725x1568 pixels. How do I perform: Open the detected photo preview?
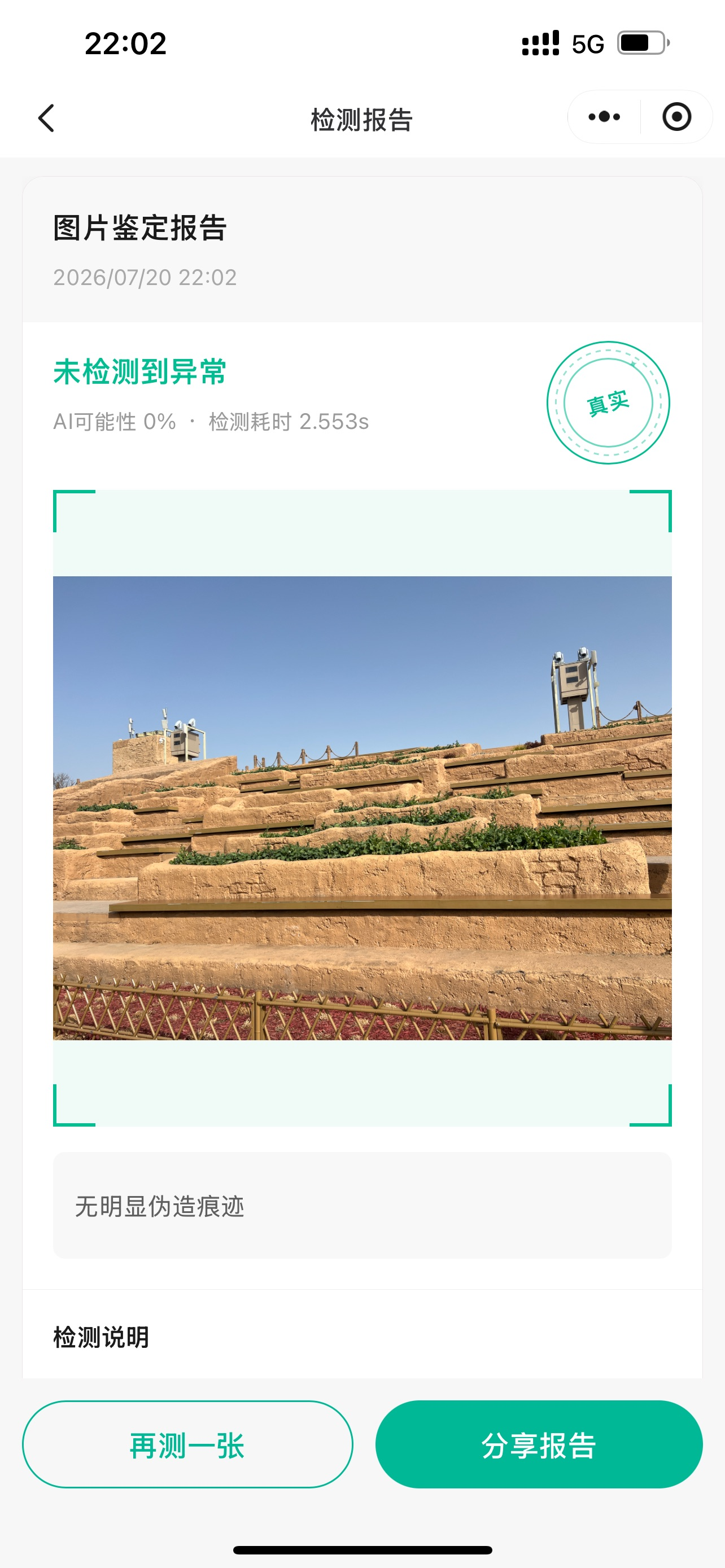362,808
